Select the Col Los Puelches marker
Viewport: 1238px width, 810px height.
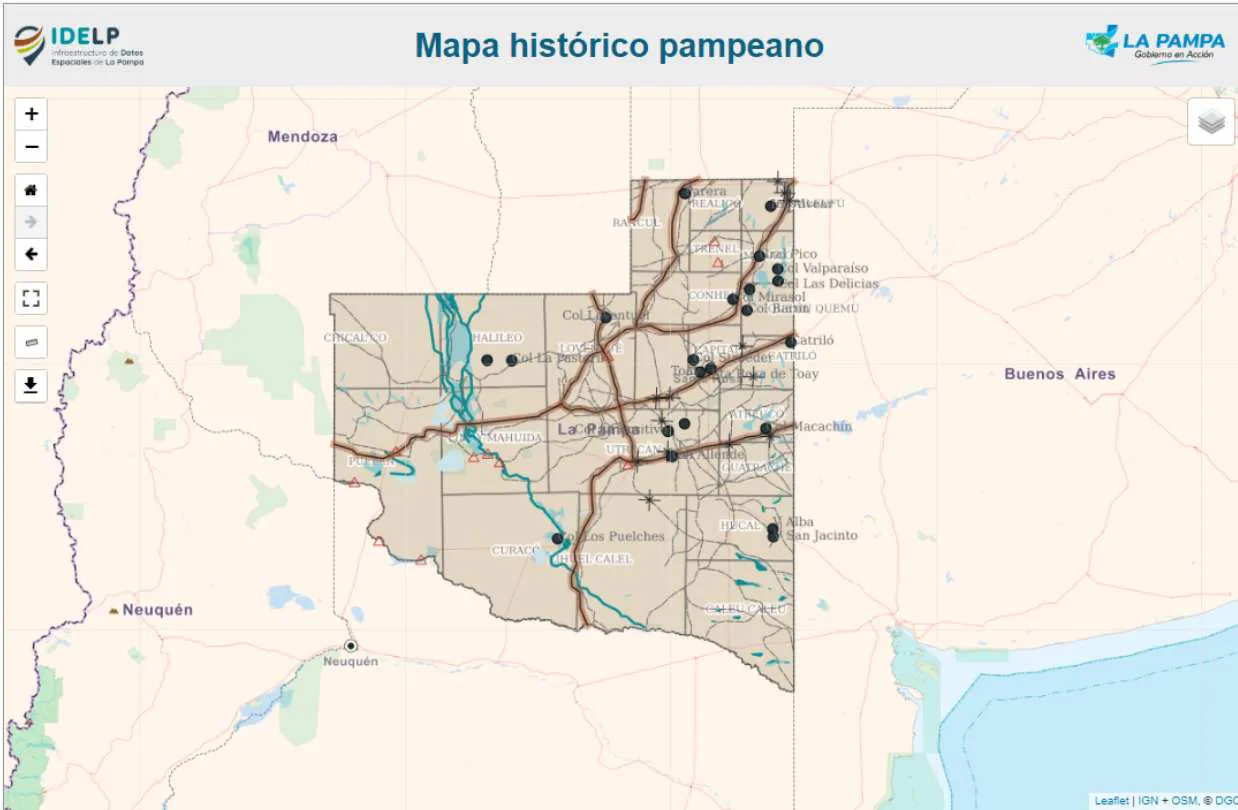coord(558,538)
